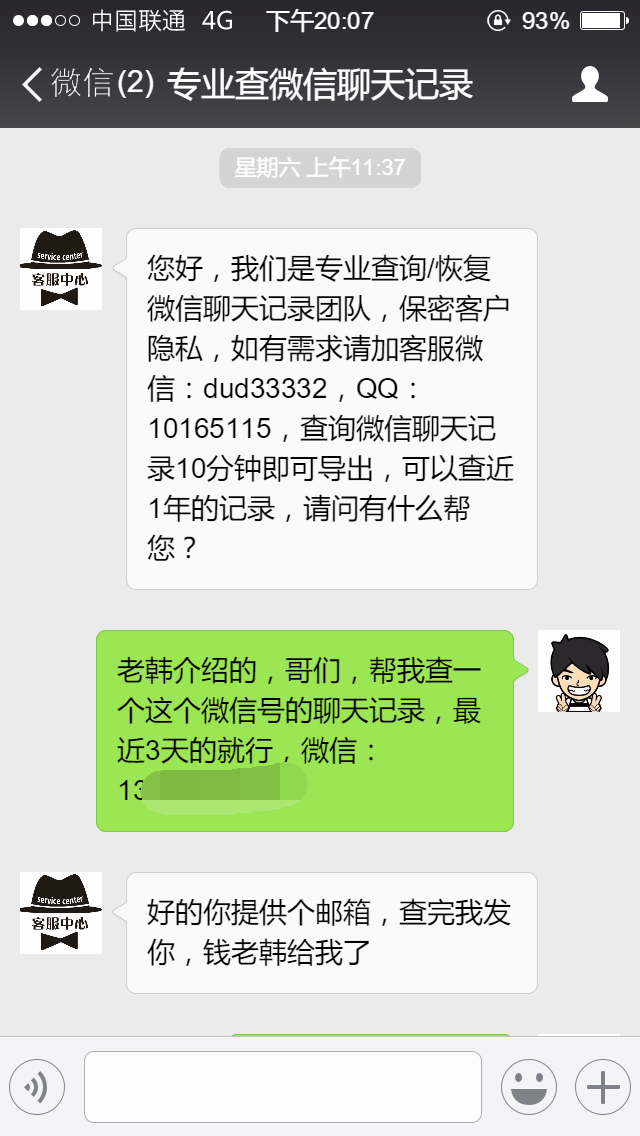Switch to voice message input

(37, 1087)
